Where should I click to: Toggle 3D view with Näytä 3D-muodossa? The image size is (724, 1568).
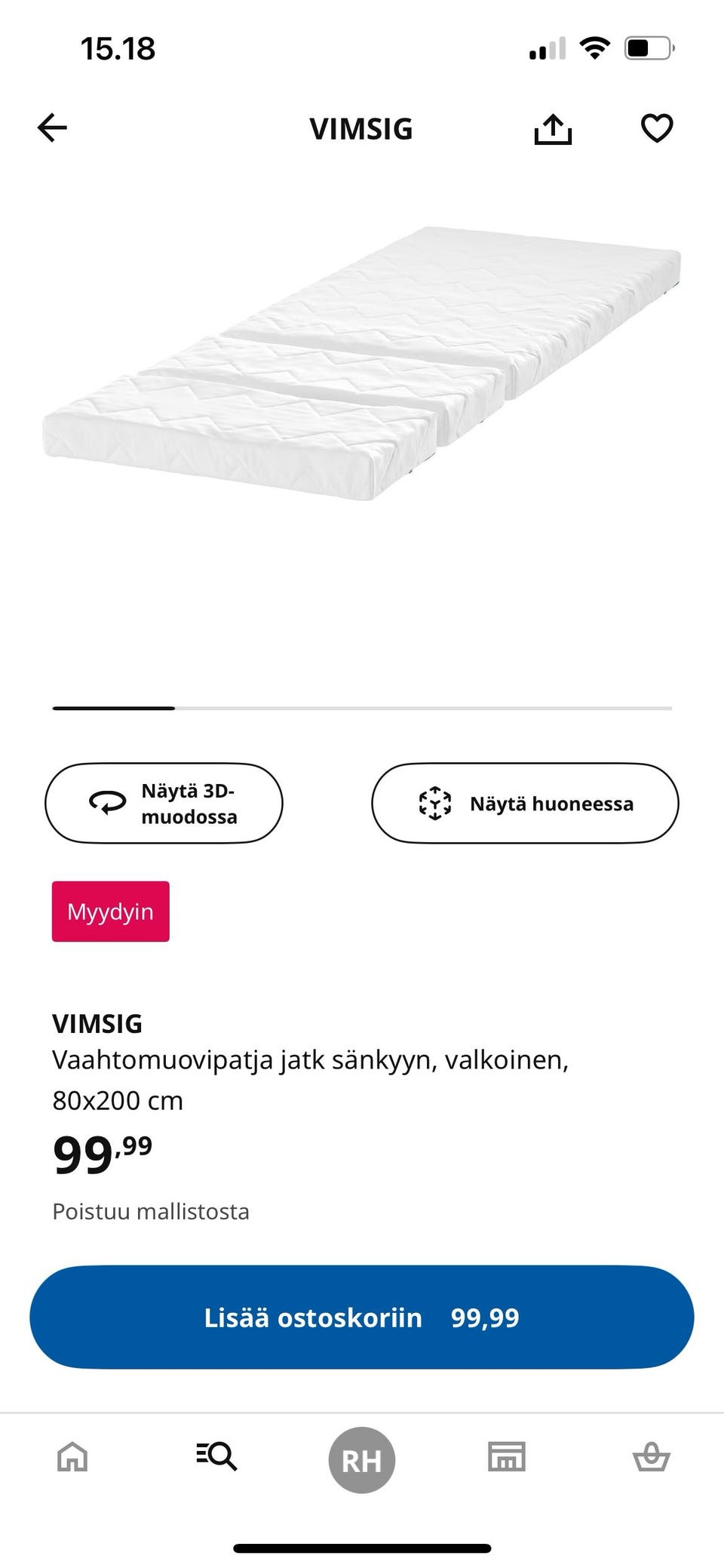coord(164,802)
